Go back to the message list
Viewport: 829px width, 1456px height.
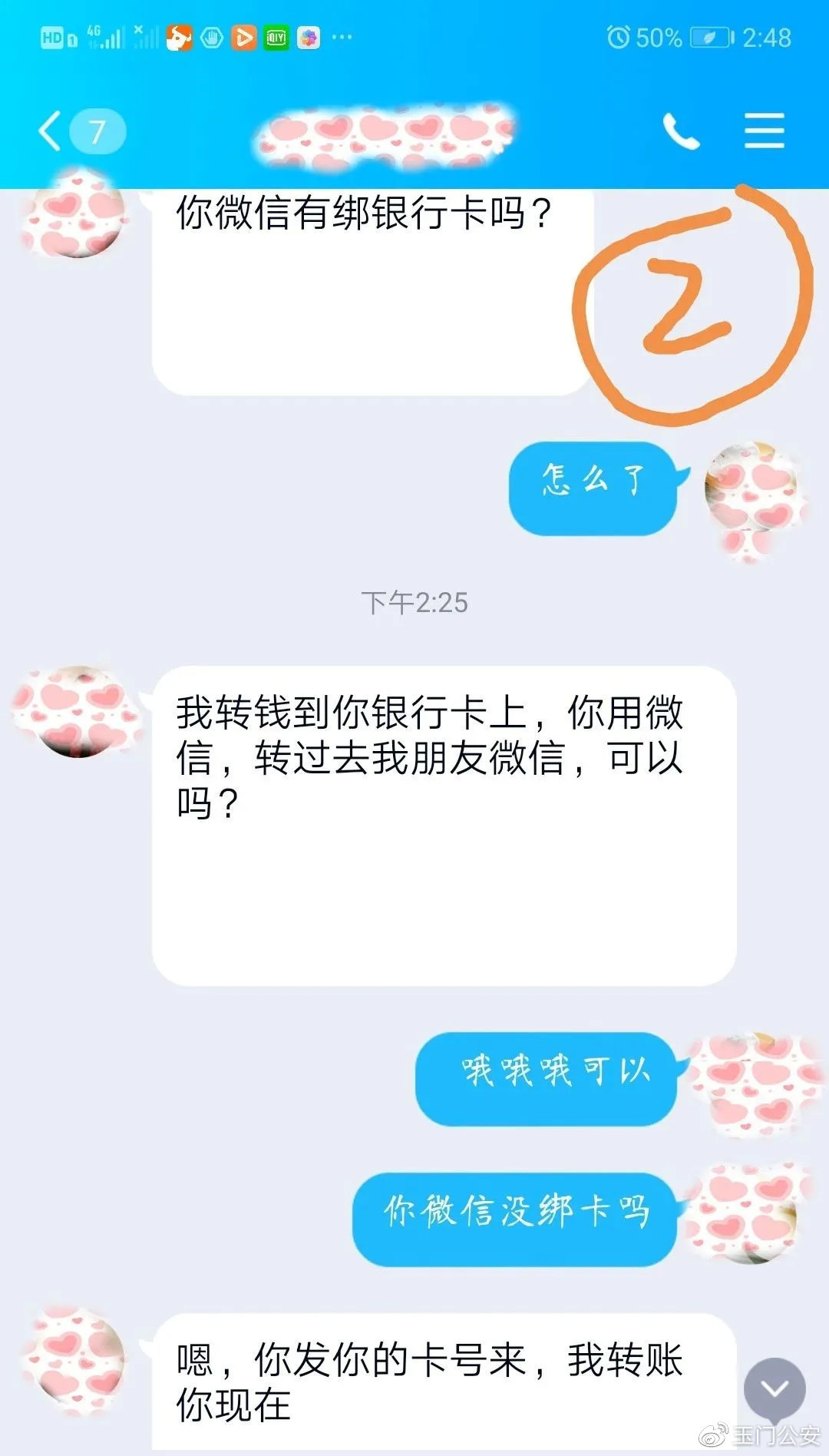click(x=52, y=131)
